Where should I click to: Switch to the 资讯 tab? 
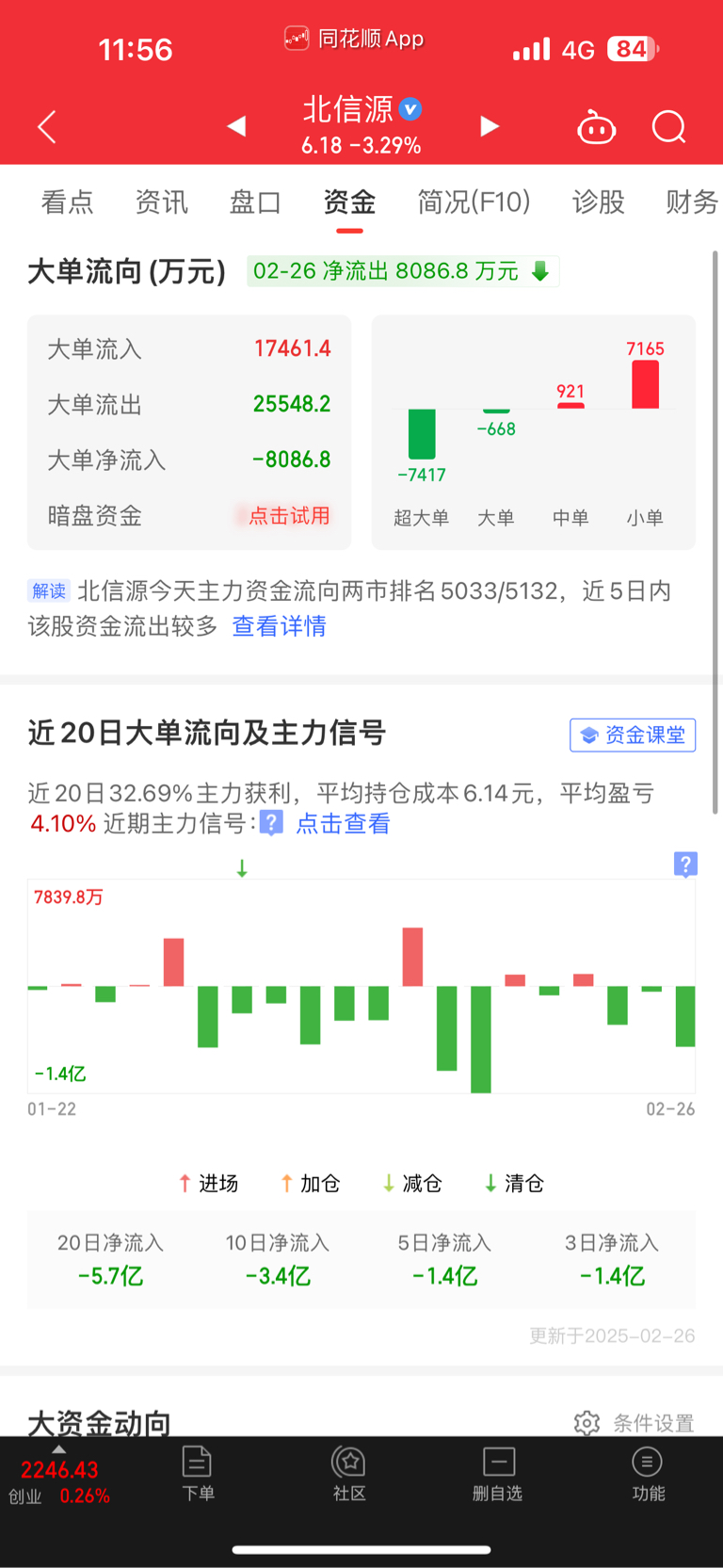161,202
